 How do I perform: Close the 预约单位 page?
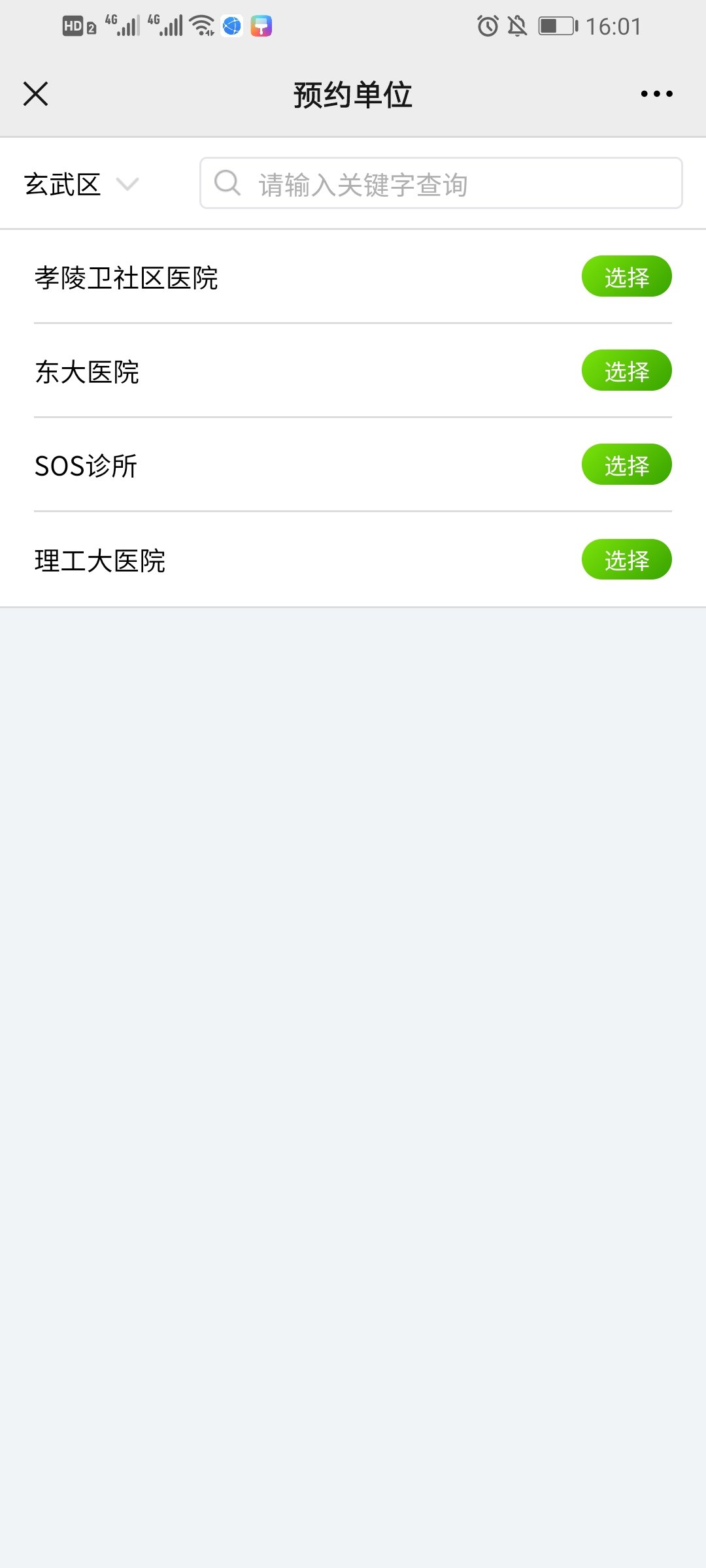coord(36,94)
